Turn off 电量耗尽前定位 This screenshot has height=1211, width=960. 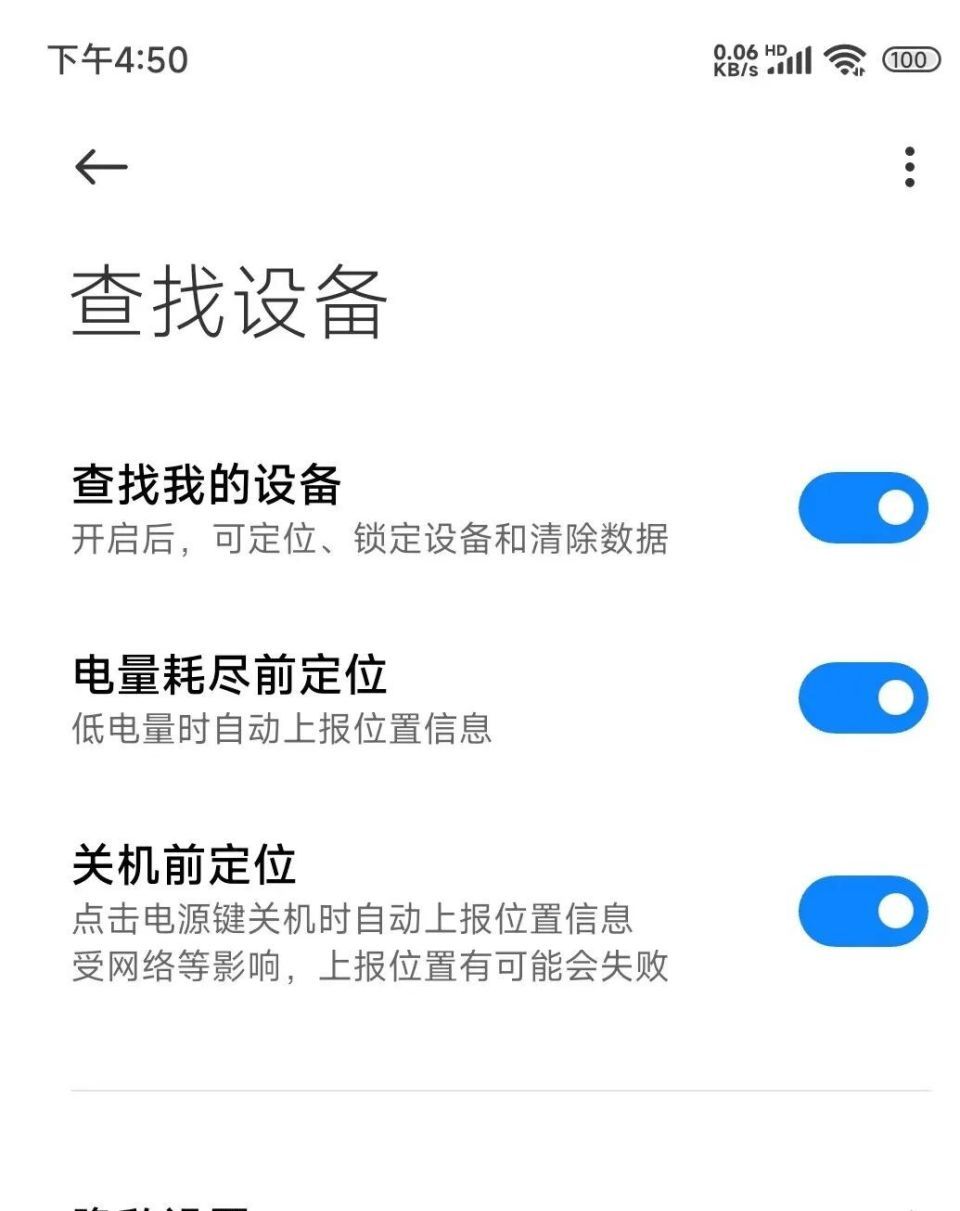pyautogui.click(x=862, y=697)
